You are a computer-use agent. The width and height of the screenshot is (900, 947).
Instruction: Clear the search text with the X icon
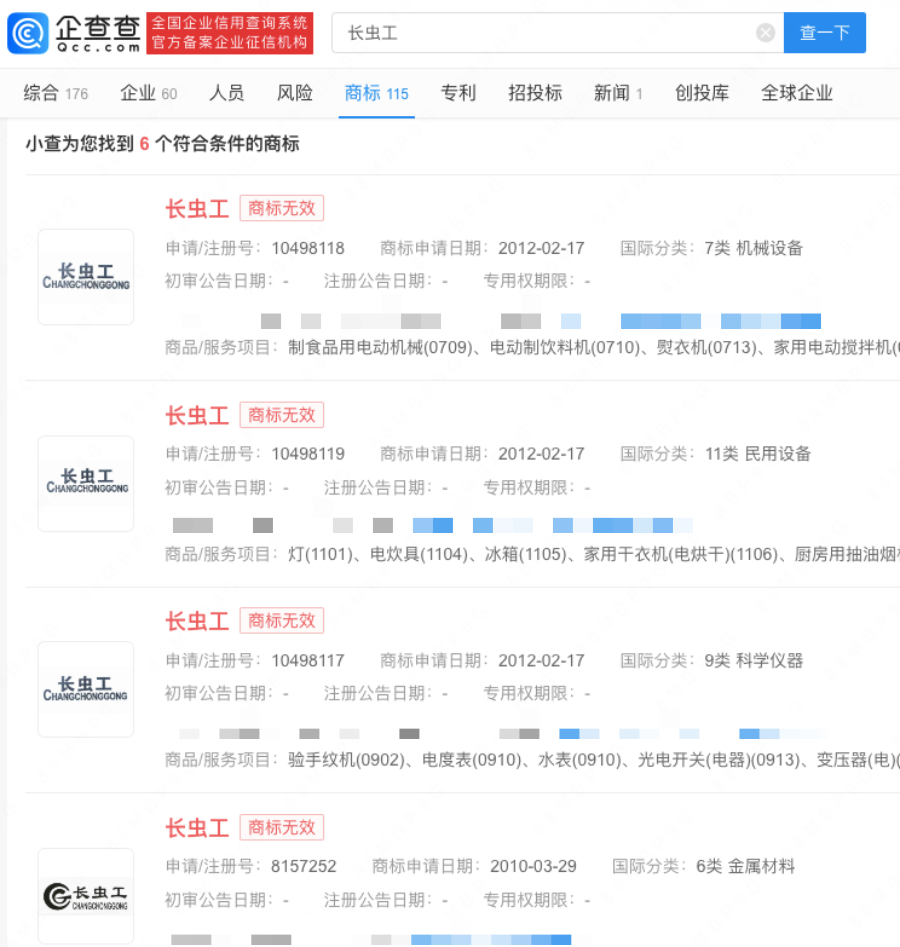pyautogui.click(x=765, y=33)
